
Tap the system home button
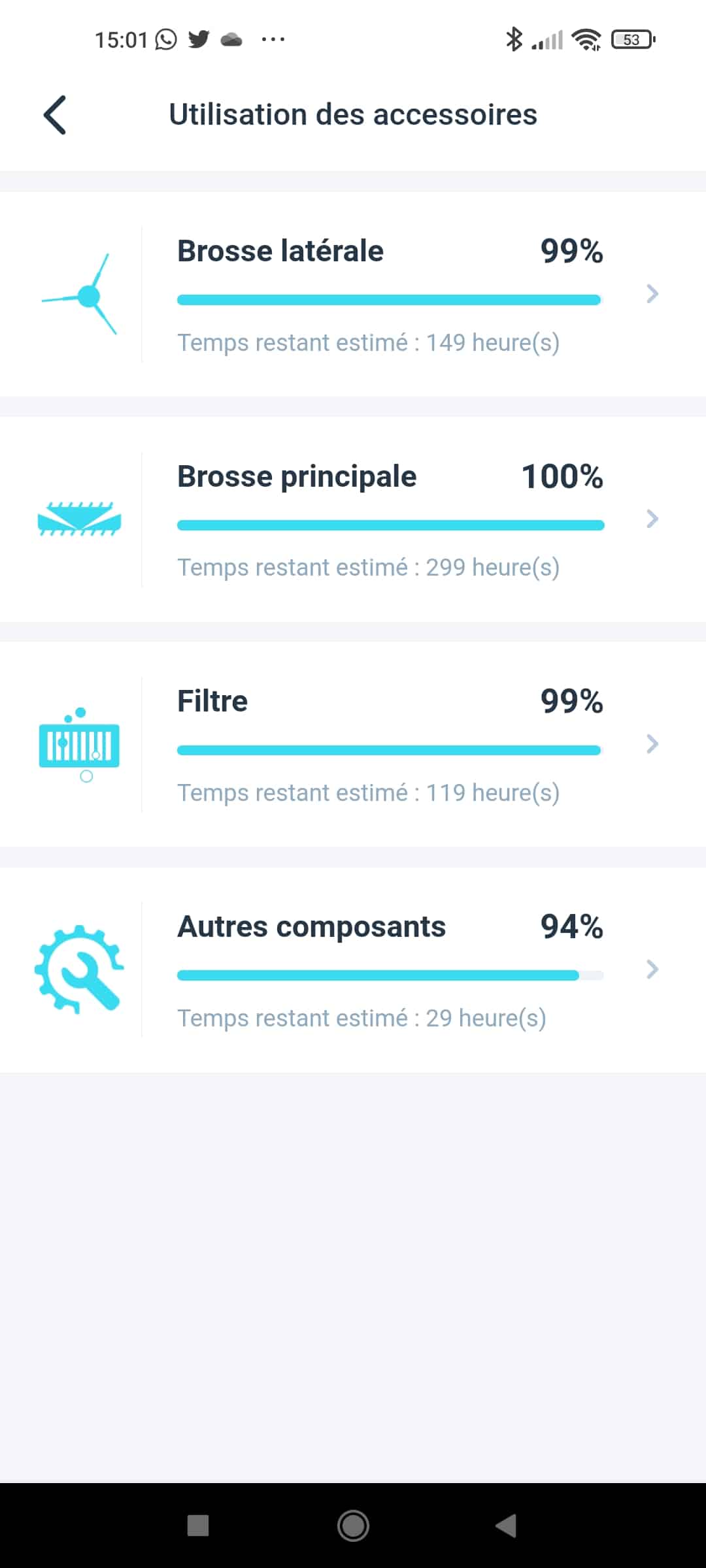coord(353,1526)
